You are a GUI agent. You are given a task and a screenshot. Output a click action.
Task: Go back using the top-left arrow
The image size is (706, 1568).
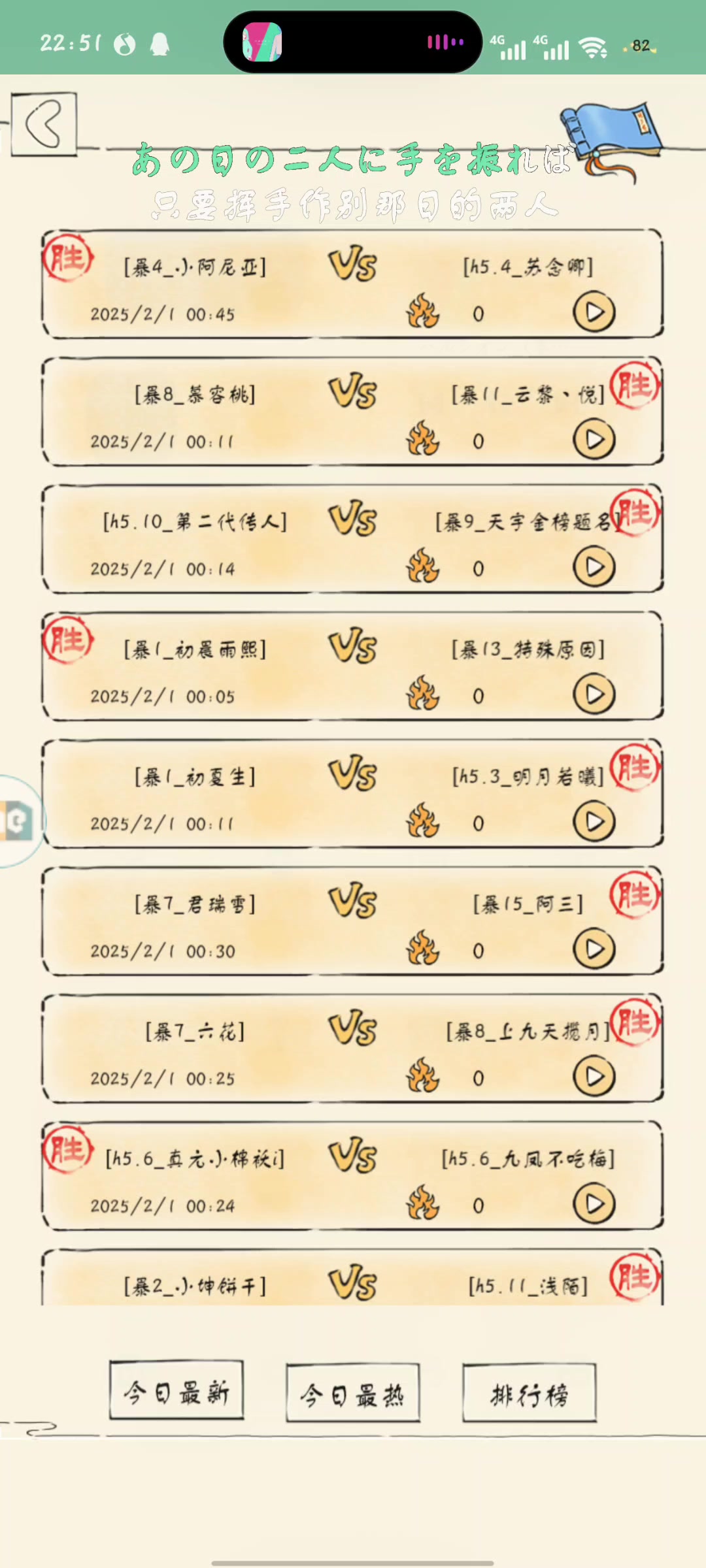pos(44,123)
